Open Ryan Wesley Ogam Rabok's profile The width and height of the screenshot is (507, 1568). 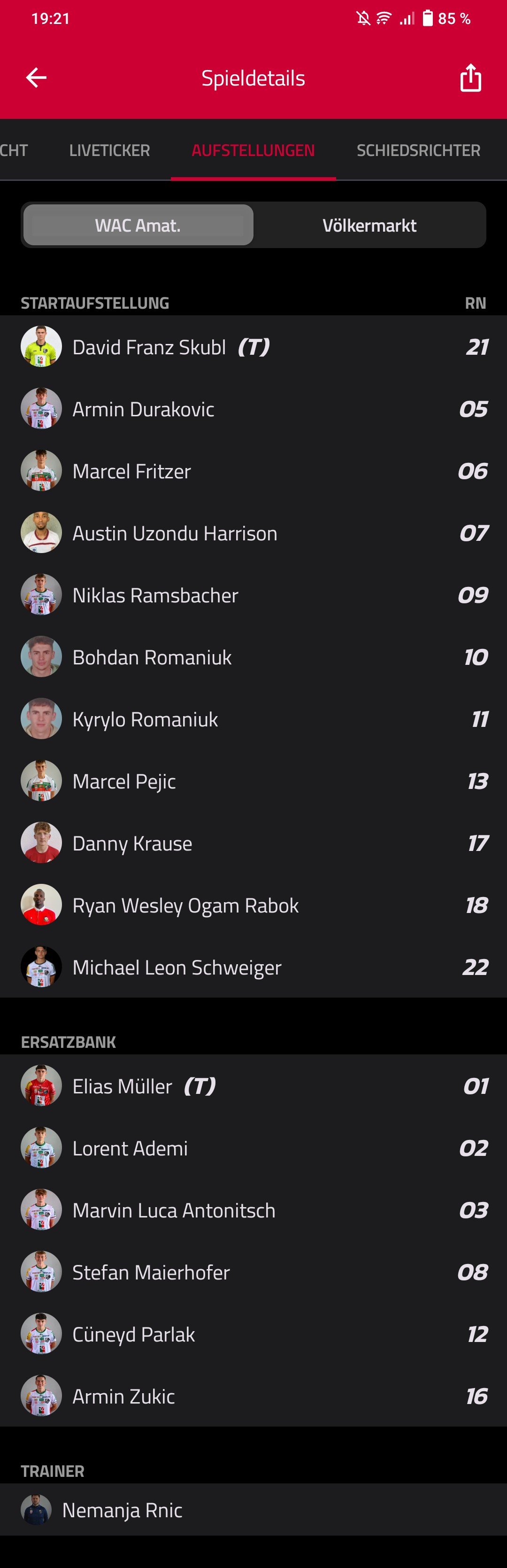(185, 906)
